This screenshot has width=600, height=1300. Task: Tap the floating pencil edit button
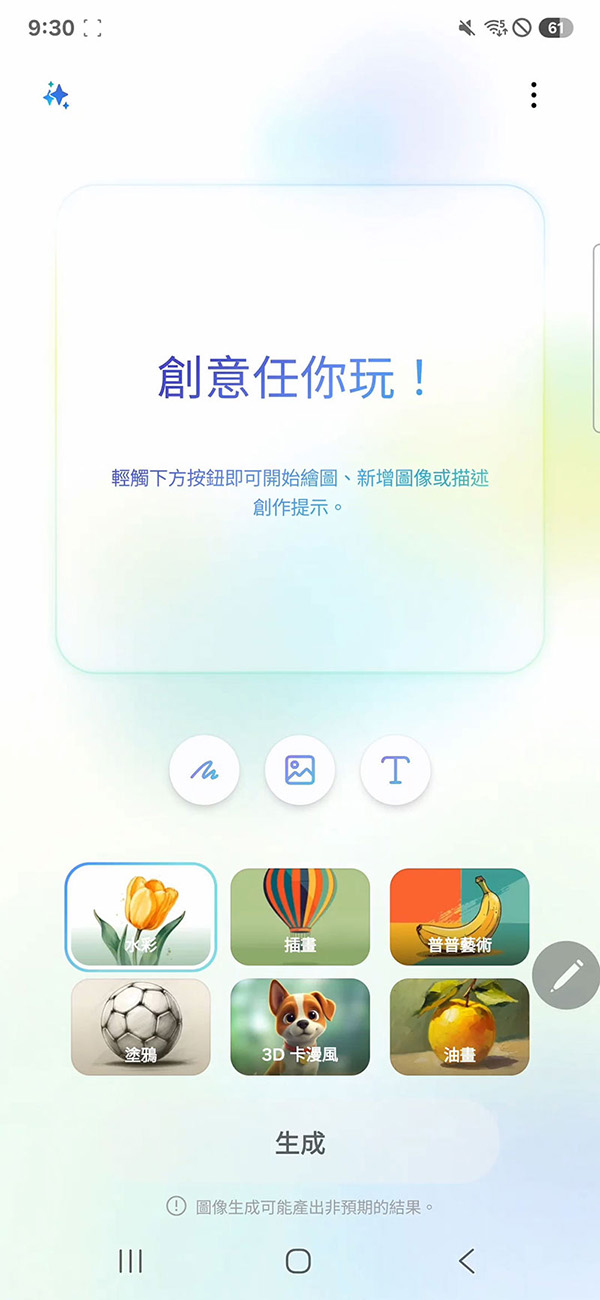click(x=566, y=974)
